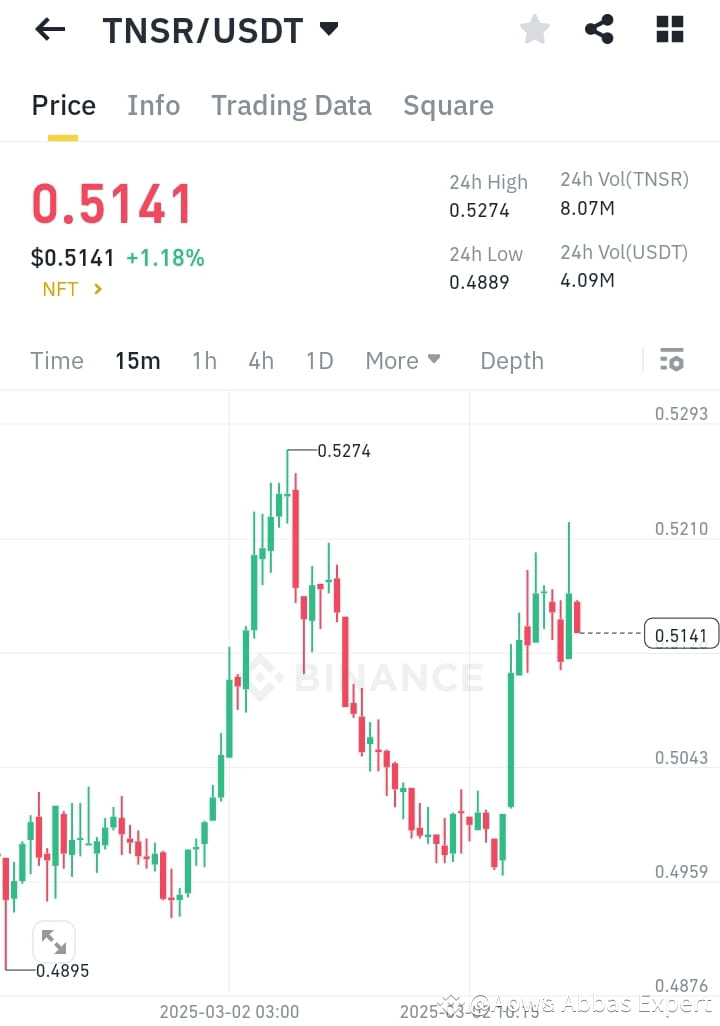Select the Info tab
Image resolution: width=720 pixels, height=1026 pixels.
click(153, 105)
